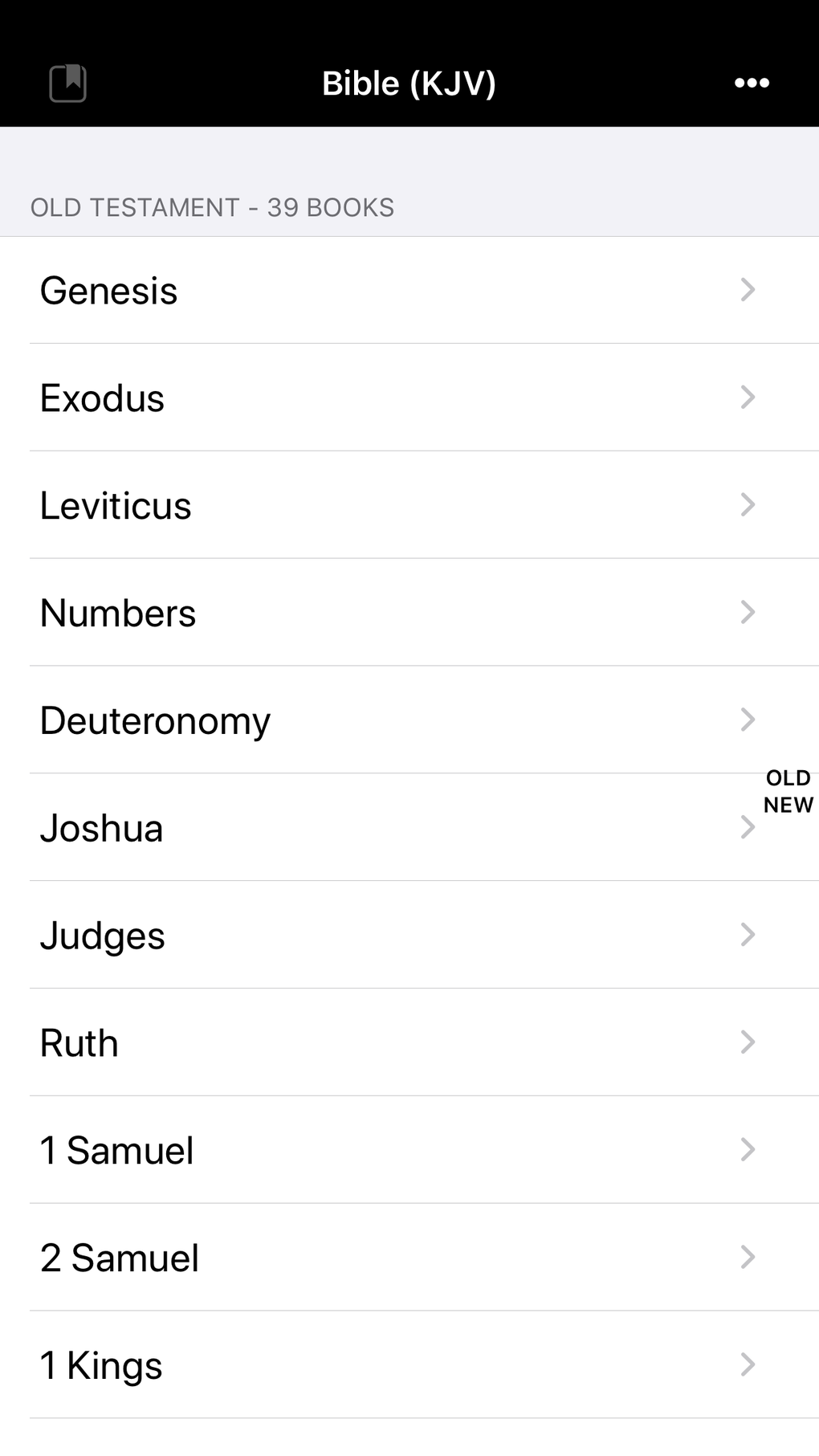The image size is (819, 1456).
Task: Tap the Bible (KJV) title
Action: [x=409, y=81]
